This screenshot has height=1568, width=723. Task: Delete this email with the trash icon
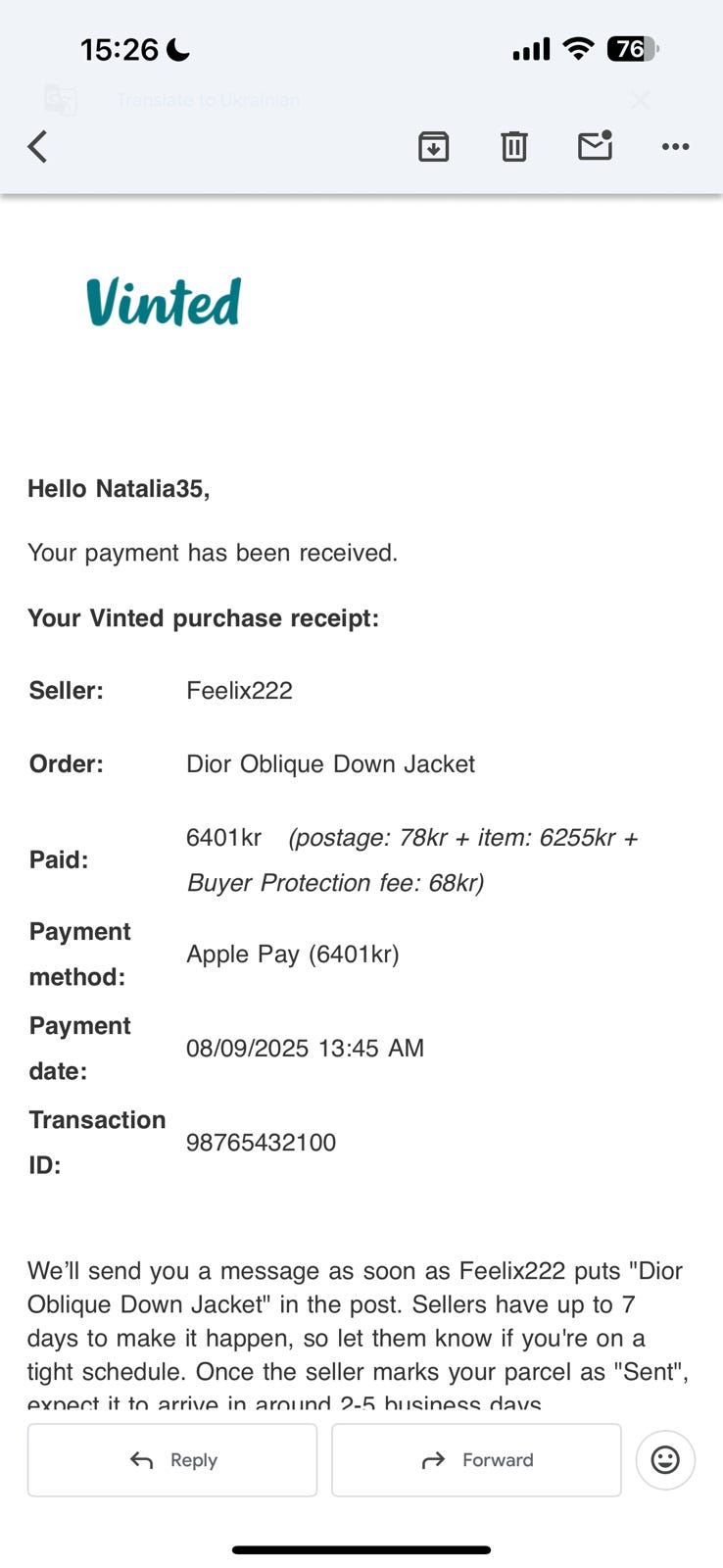click(514, 147)
